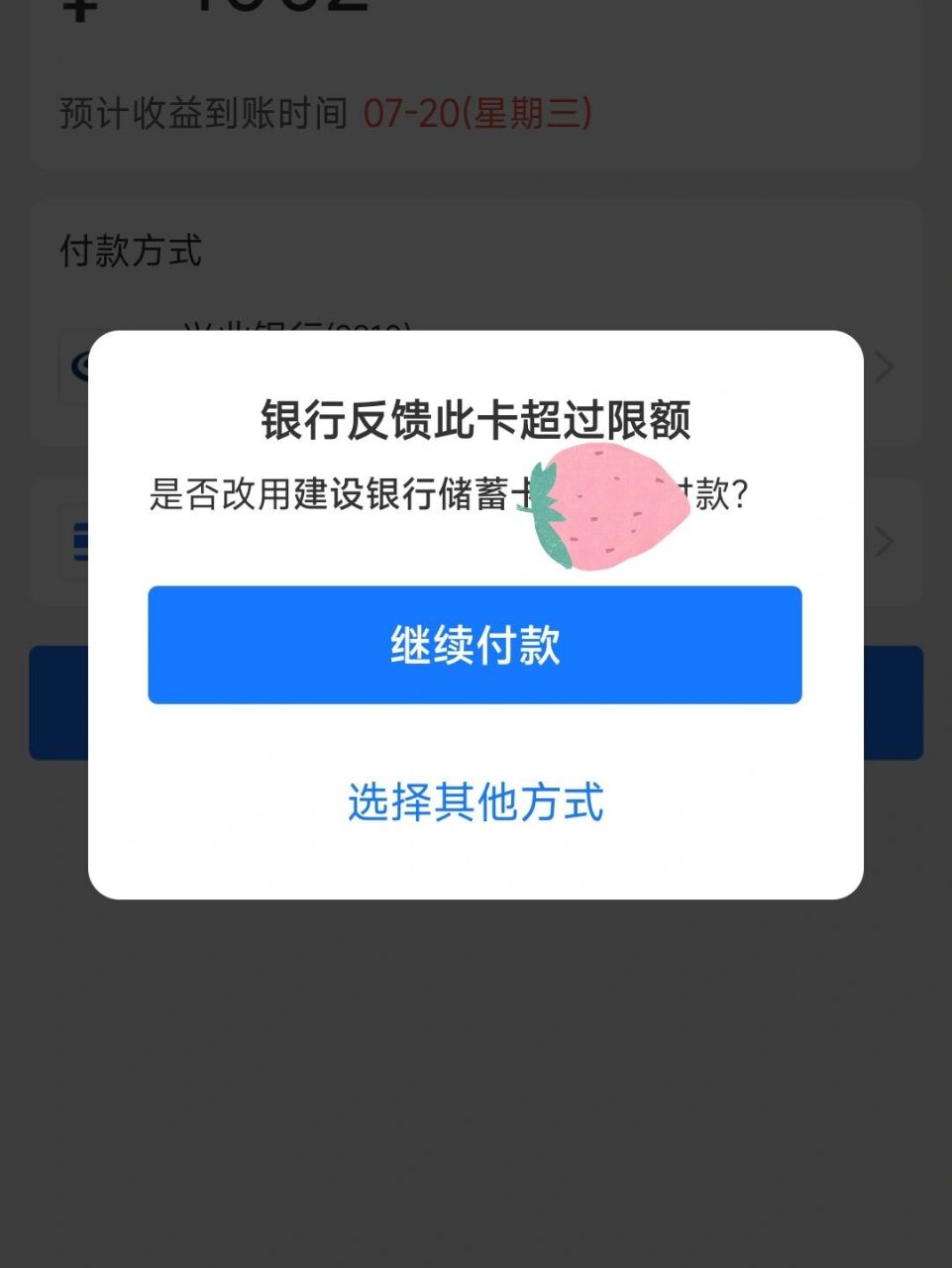Tap the 付款方式 section header

(130, 253)
